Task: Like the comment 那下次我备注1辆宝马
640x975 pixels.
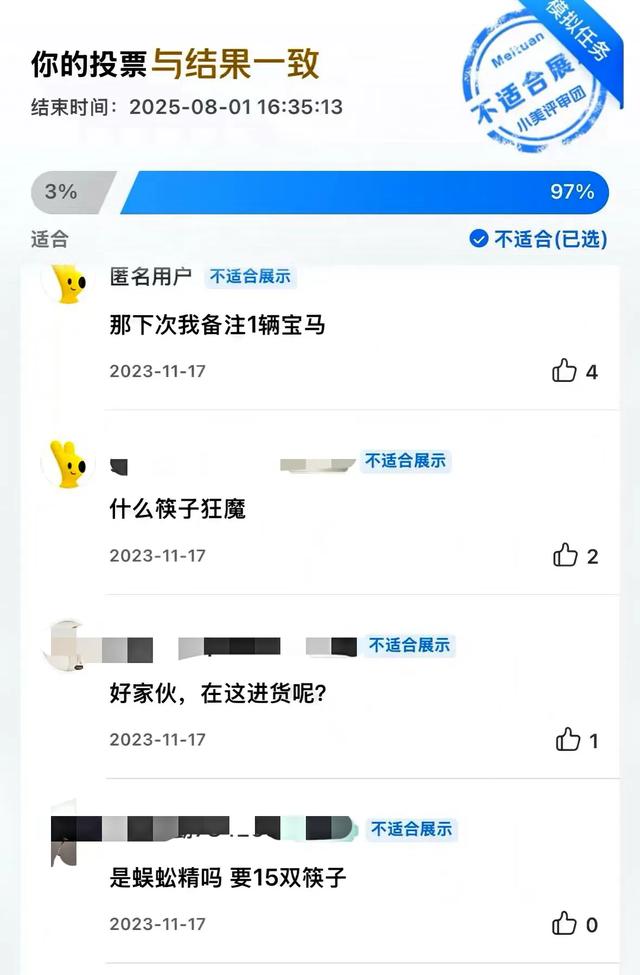Action: [x=565, y=371]
